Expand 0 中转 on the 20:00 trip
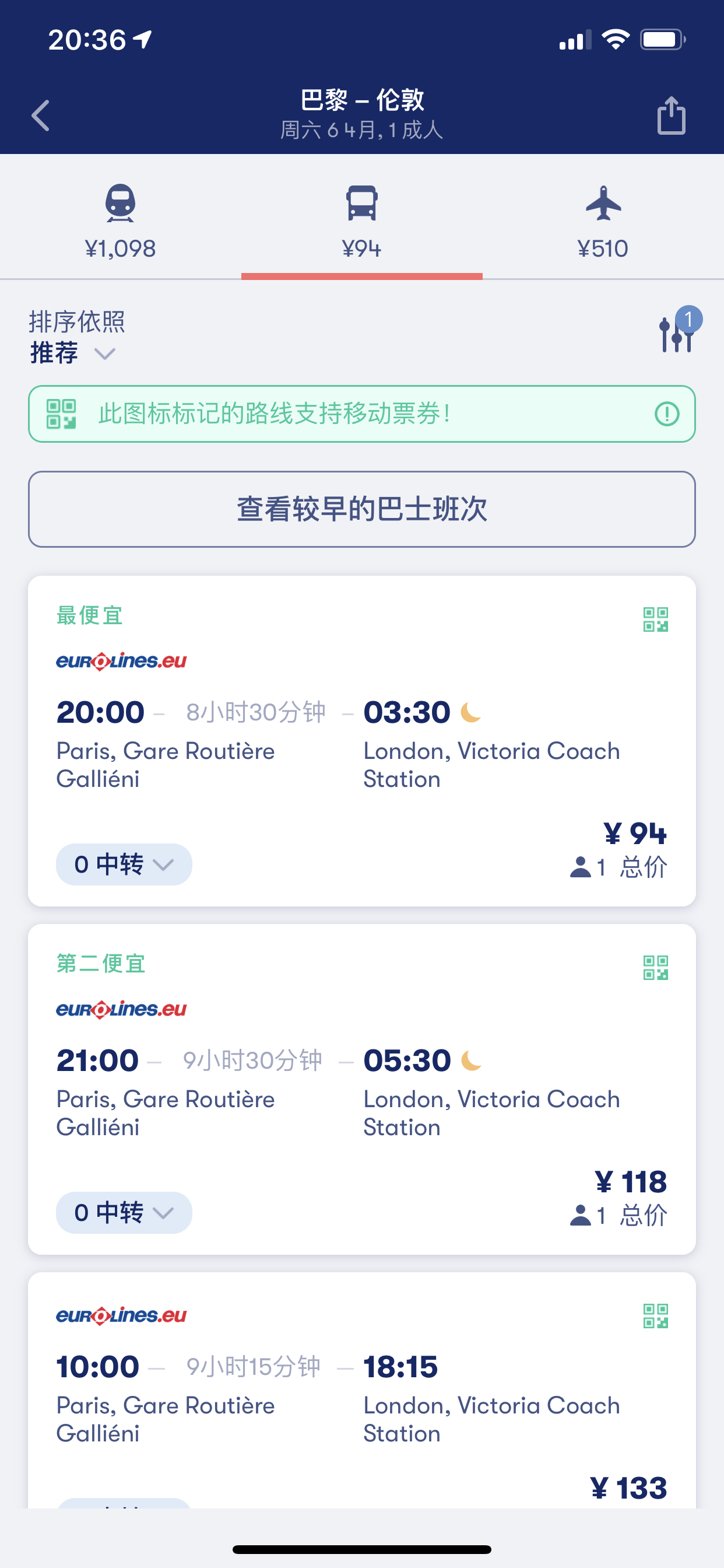The height and width of the screenshot is (1568, 724). [x=124, y=864]
